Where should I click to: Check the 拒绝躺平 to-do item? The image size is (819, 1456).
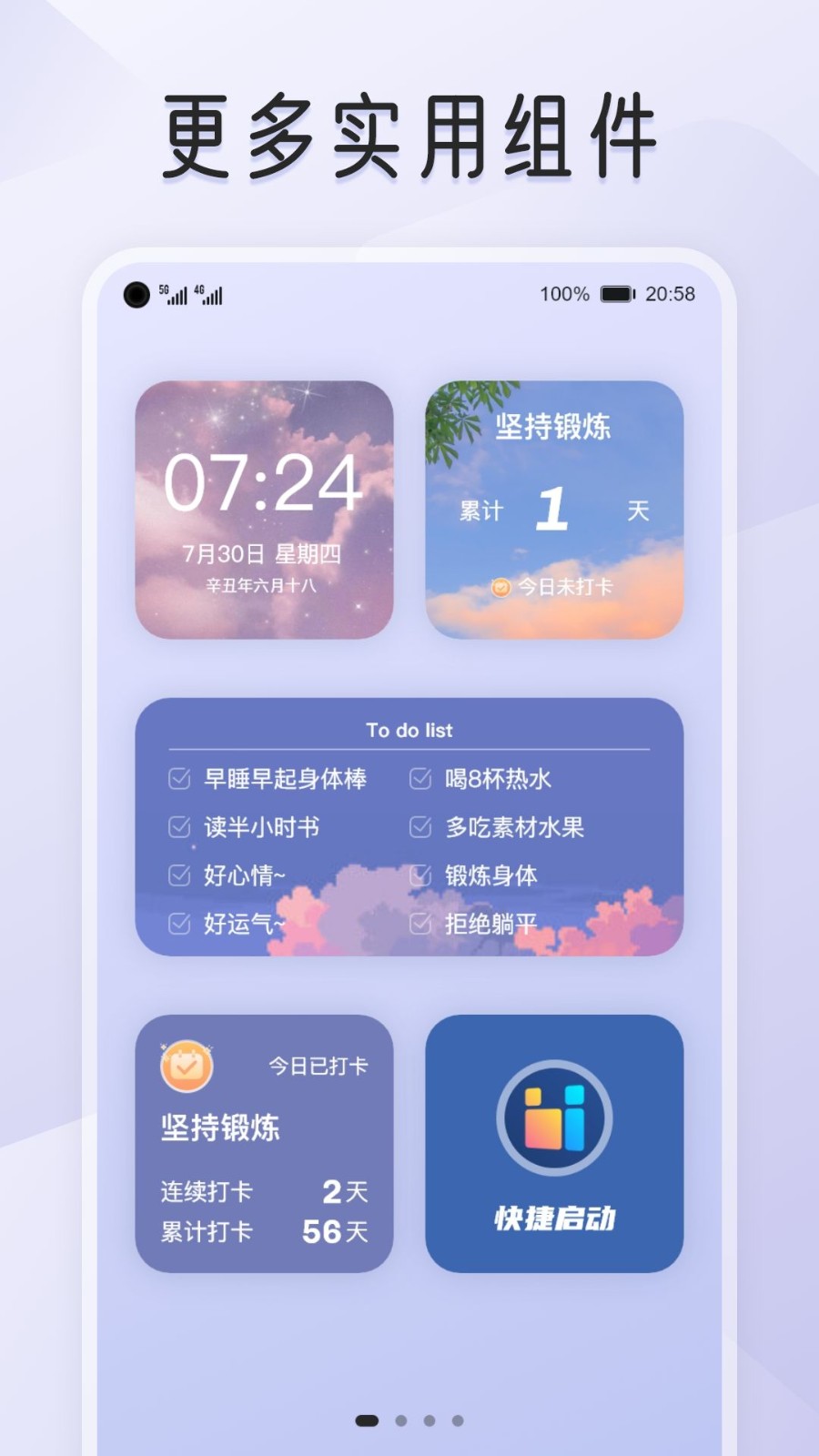[x=420, y=925]
